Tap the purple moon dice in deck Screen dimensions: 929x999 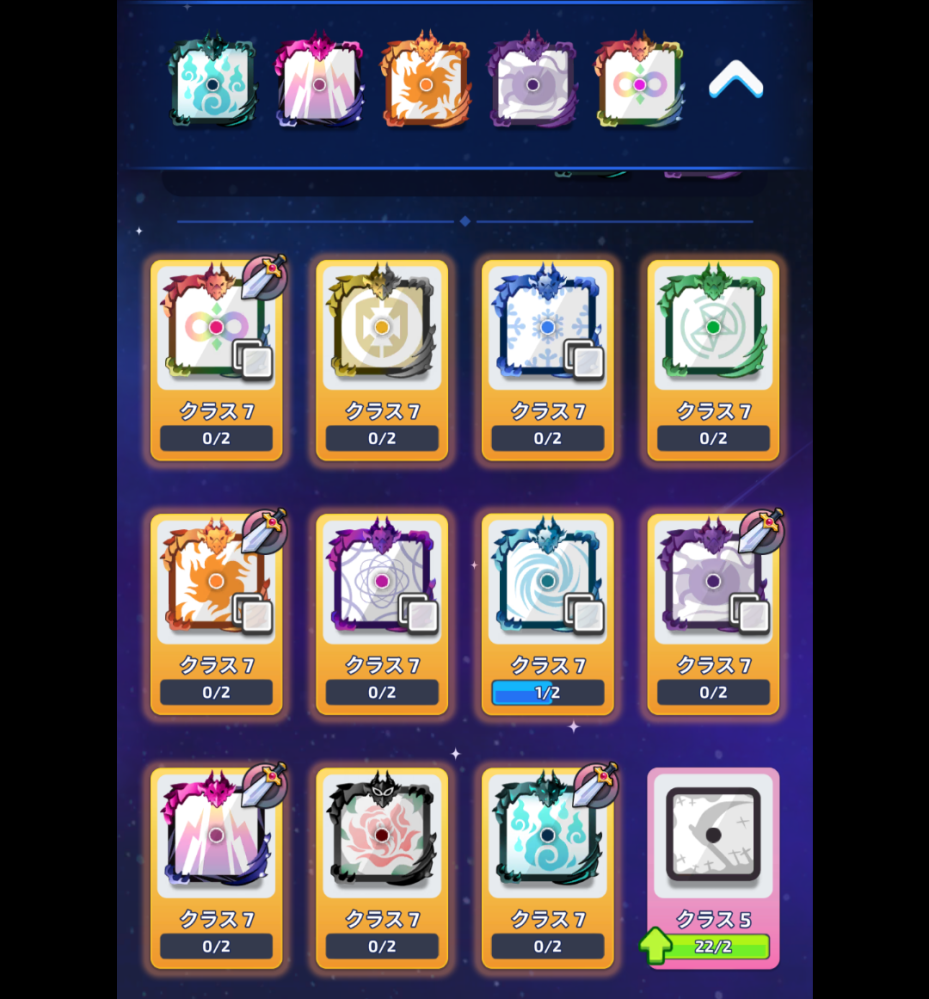pyautogui.click(x=533, y=83)
